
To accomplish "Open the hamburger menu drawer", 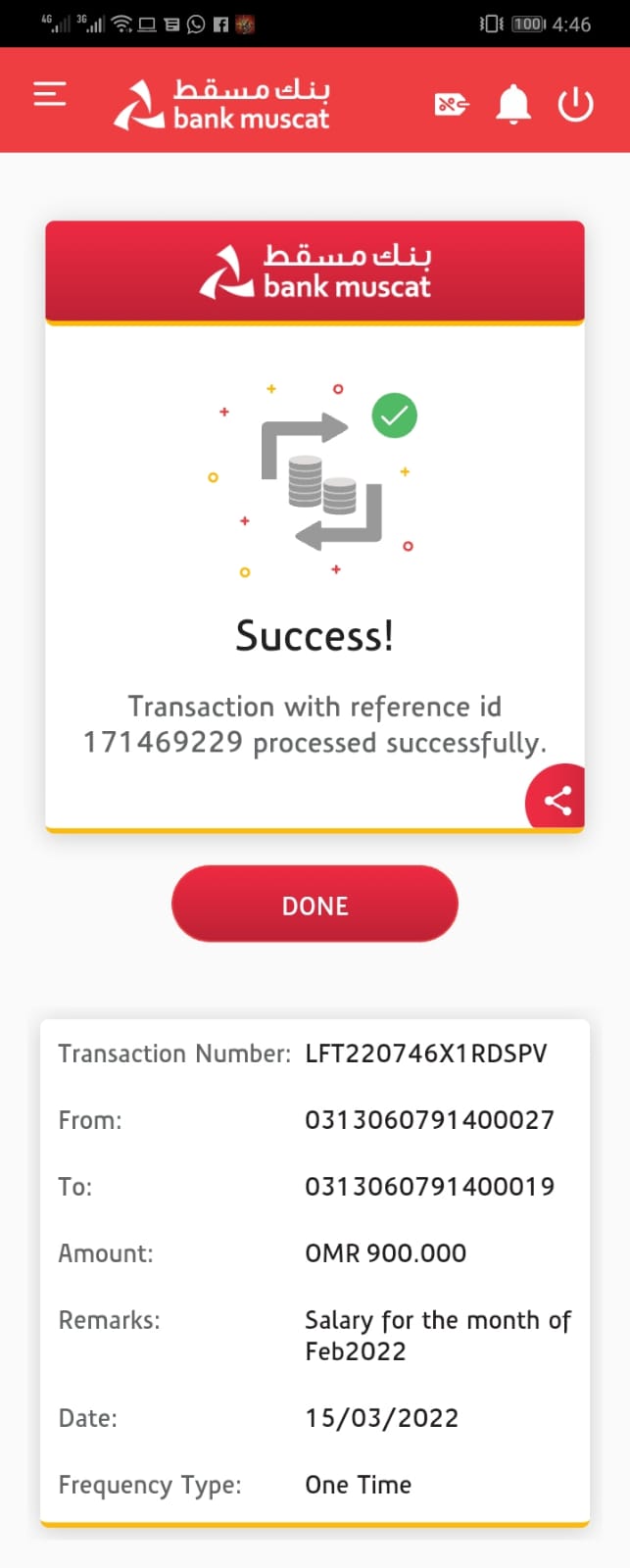I will 50,94.
